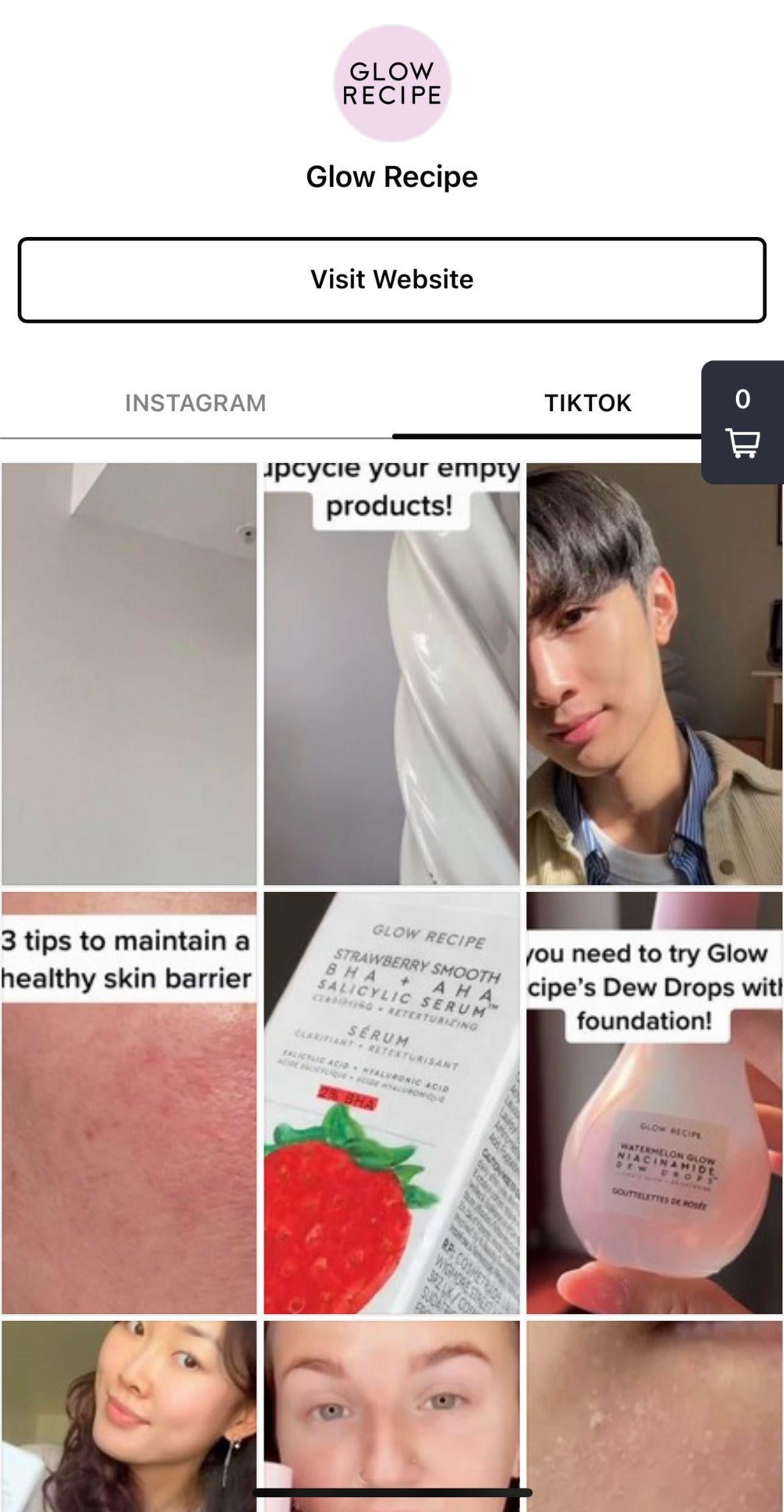
Task: Select the TikTok tab
Action: coord(588,403)
